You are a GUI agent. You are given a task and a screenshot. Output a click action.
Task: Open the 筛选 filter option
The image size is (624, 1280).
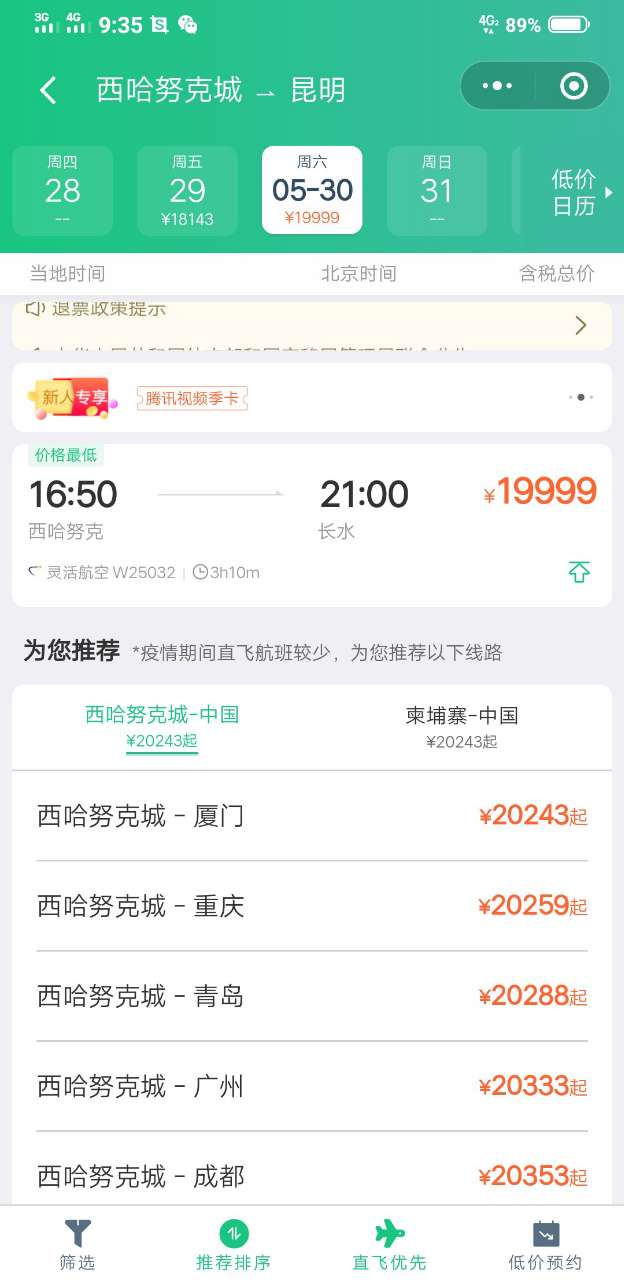77,1244
